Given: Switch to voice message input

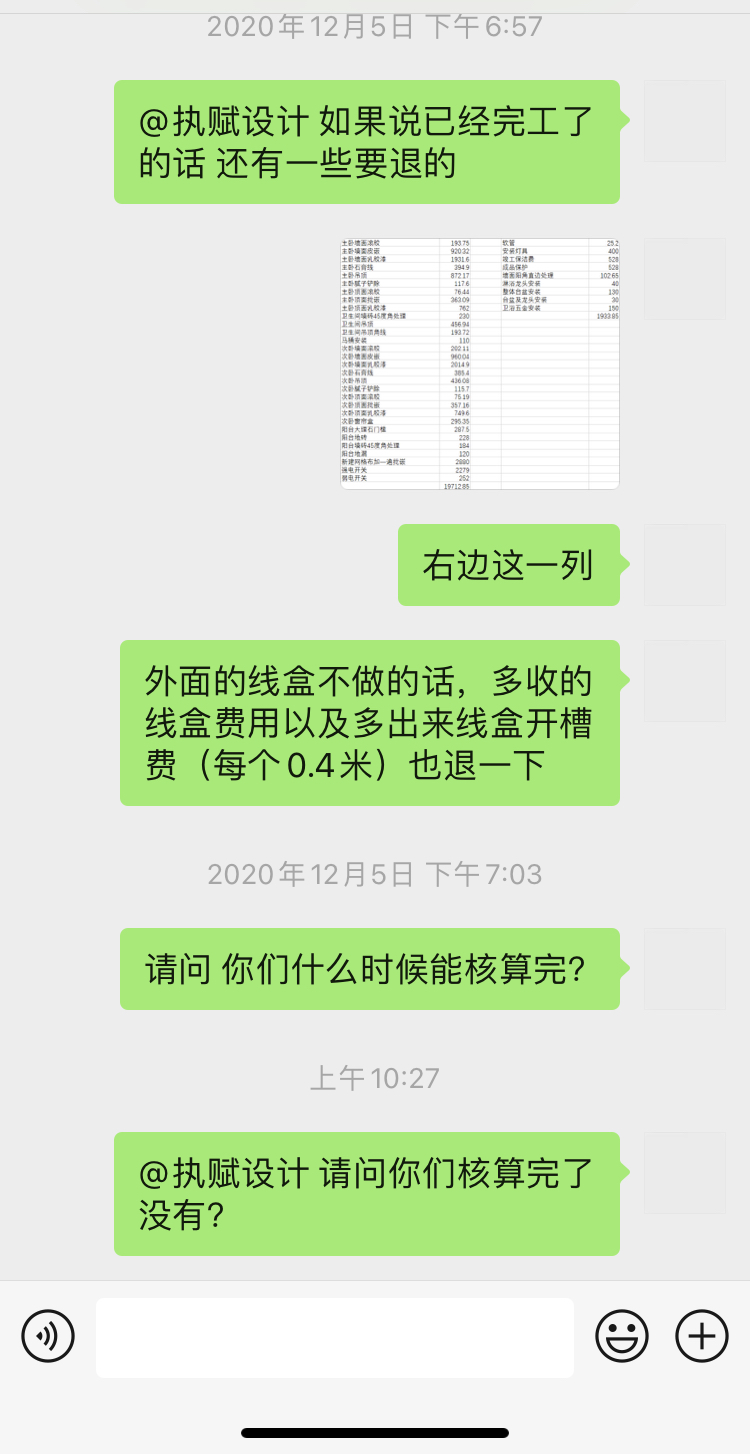Looking at the screenshot, I should [x=48, y=1336].
